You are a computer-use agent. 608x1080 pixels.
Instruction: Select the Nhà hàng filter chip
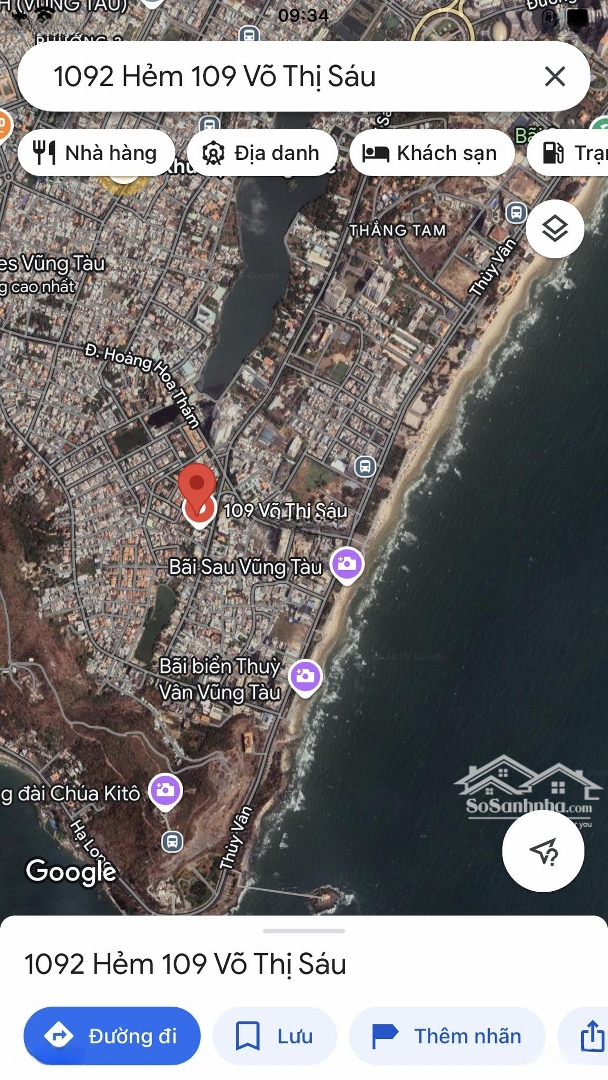(x=96, y=153)
